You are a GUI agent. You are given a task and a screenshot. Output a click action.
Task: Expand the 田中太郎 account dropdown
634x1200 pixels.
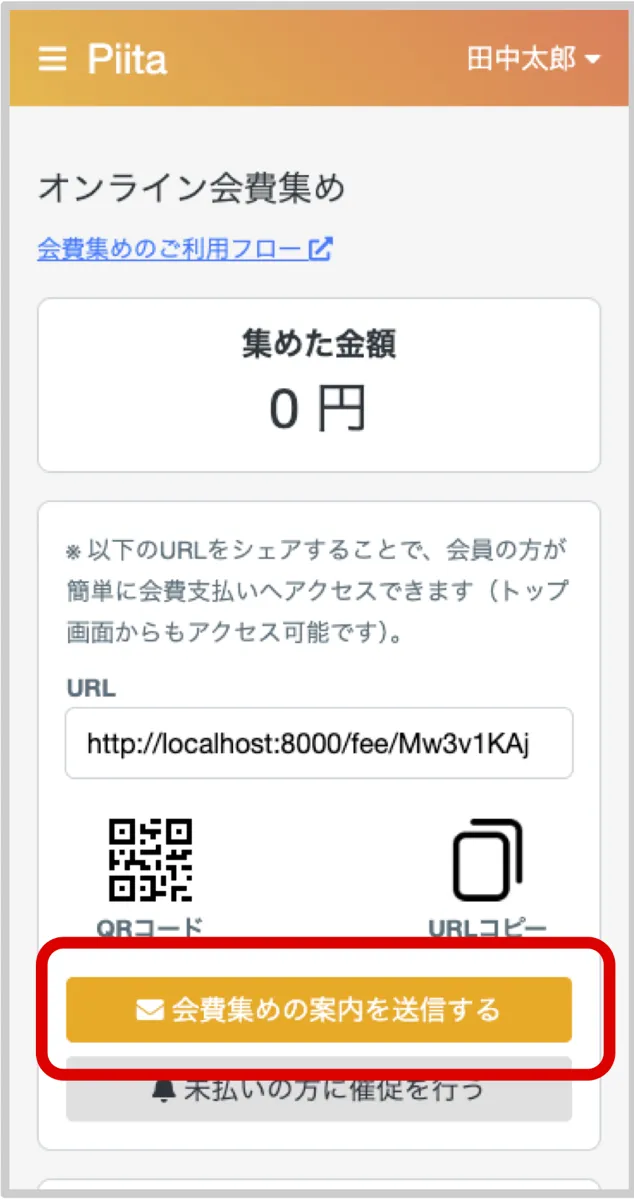(534, 60)
